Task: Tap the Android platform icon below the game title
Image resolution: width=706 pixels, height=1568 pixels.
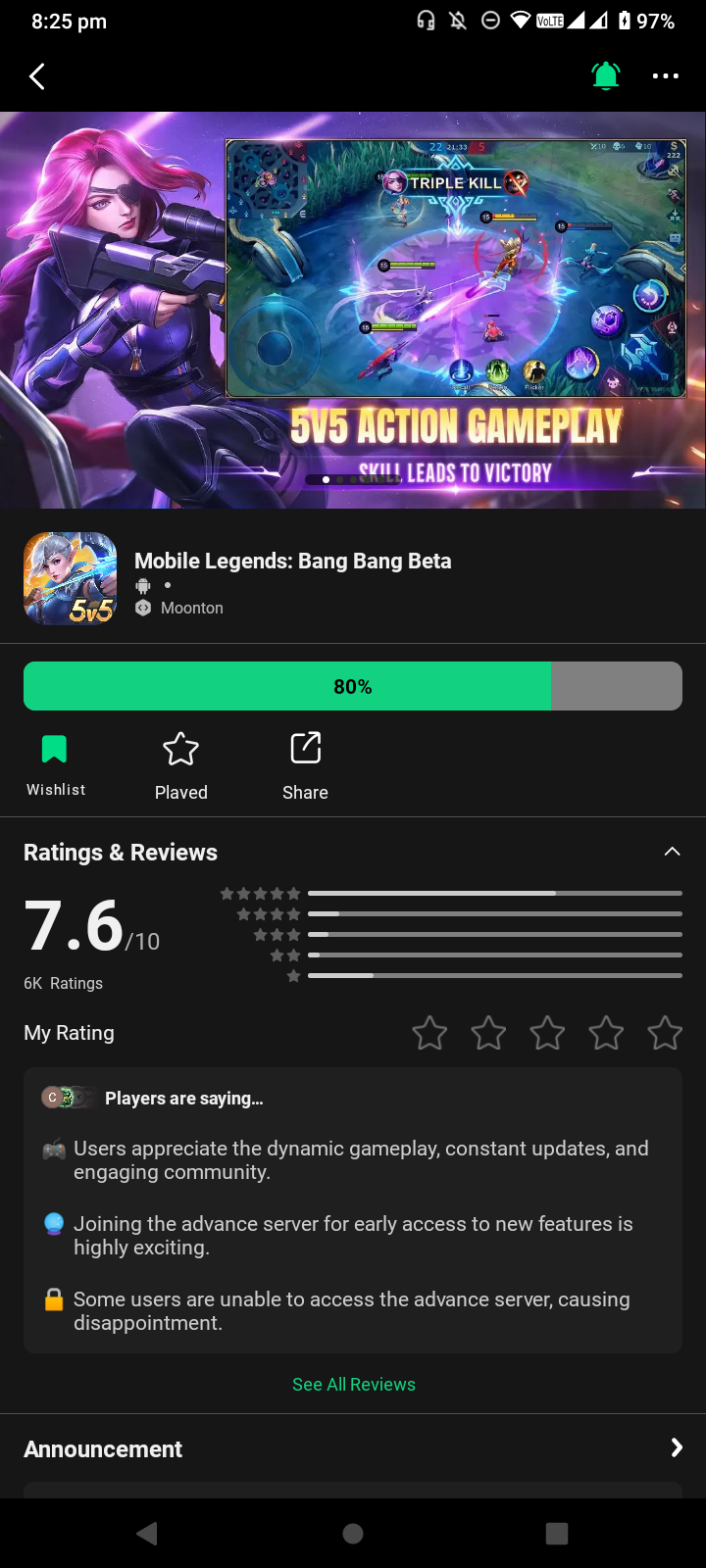Action: click(x=143, y=584)
